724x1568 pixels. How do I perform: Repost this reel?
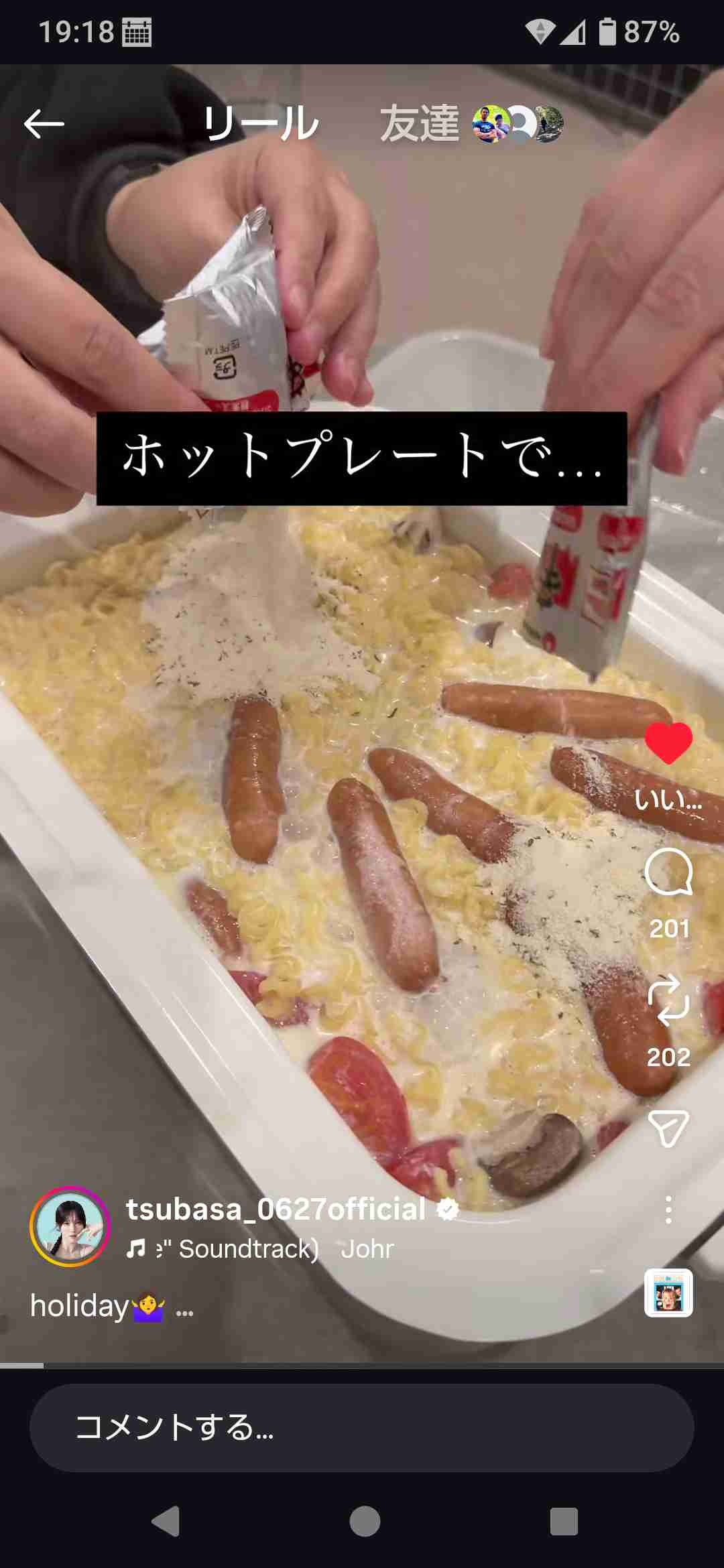668,1000
